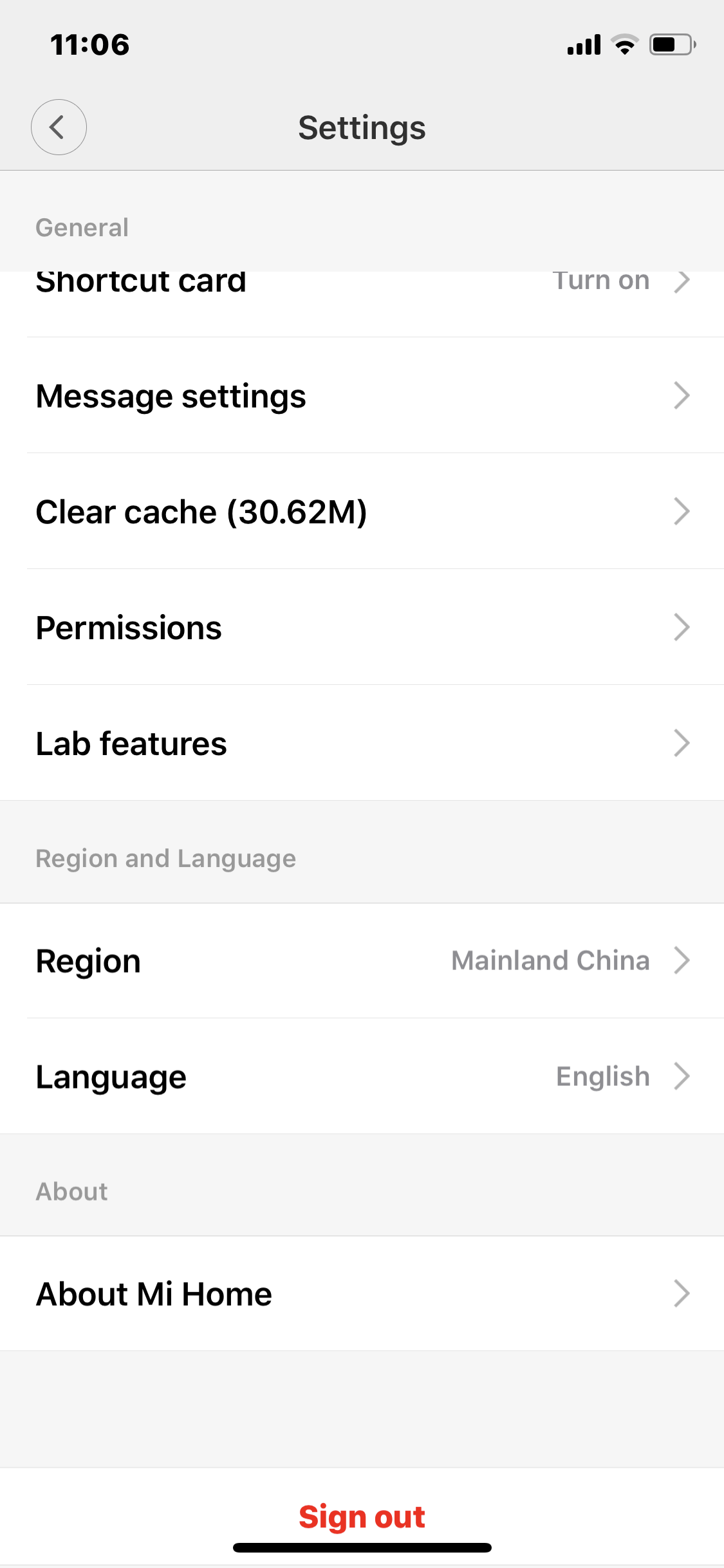Clear the 30.62M cache
The image size is (724, 1568).
click(362, 511)
